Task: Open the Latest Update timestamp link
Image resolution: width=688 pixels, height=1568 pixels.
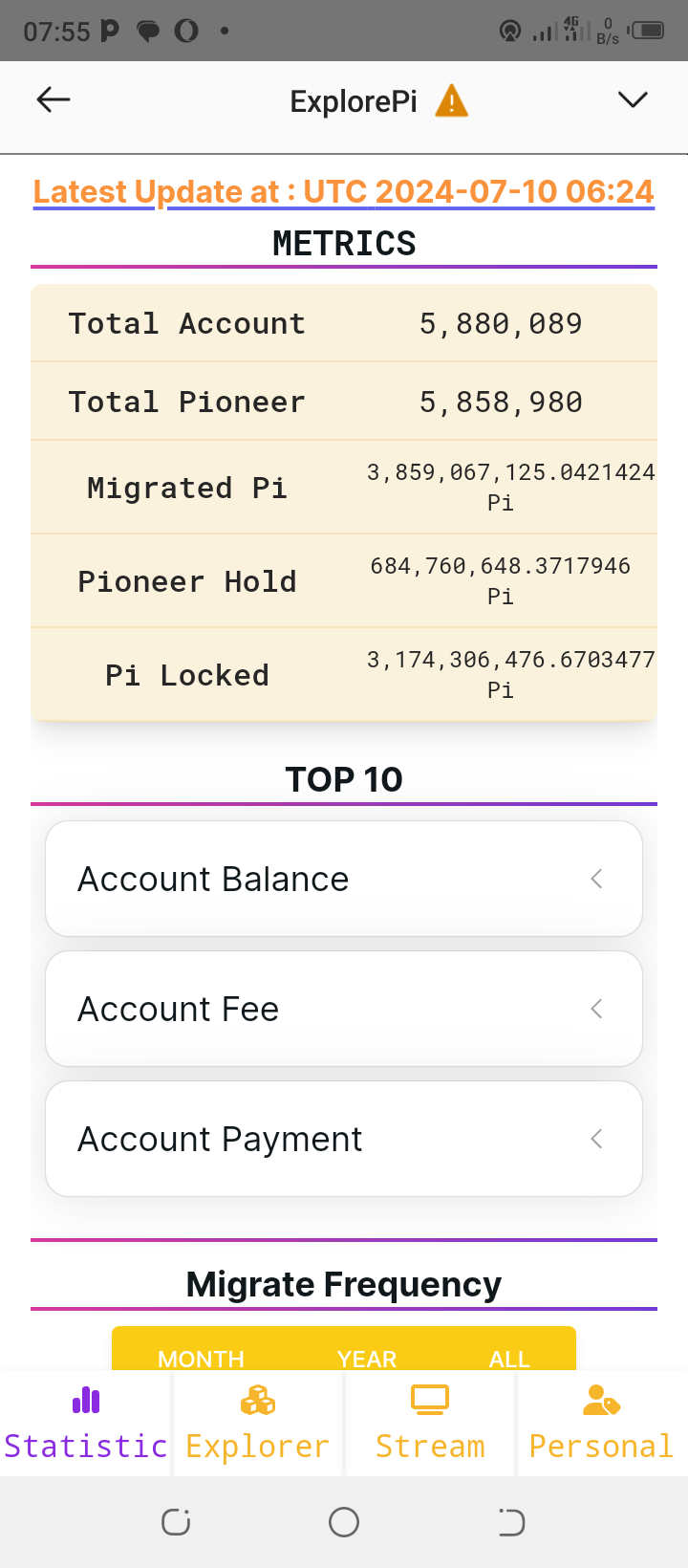Action: pyautogui.click(x=344, y=191)
